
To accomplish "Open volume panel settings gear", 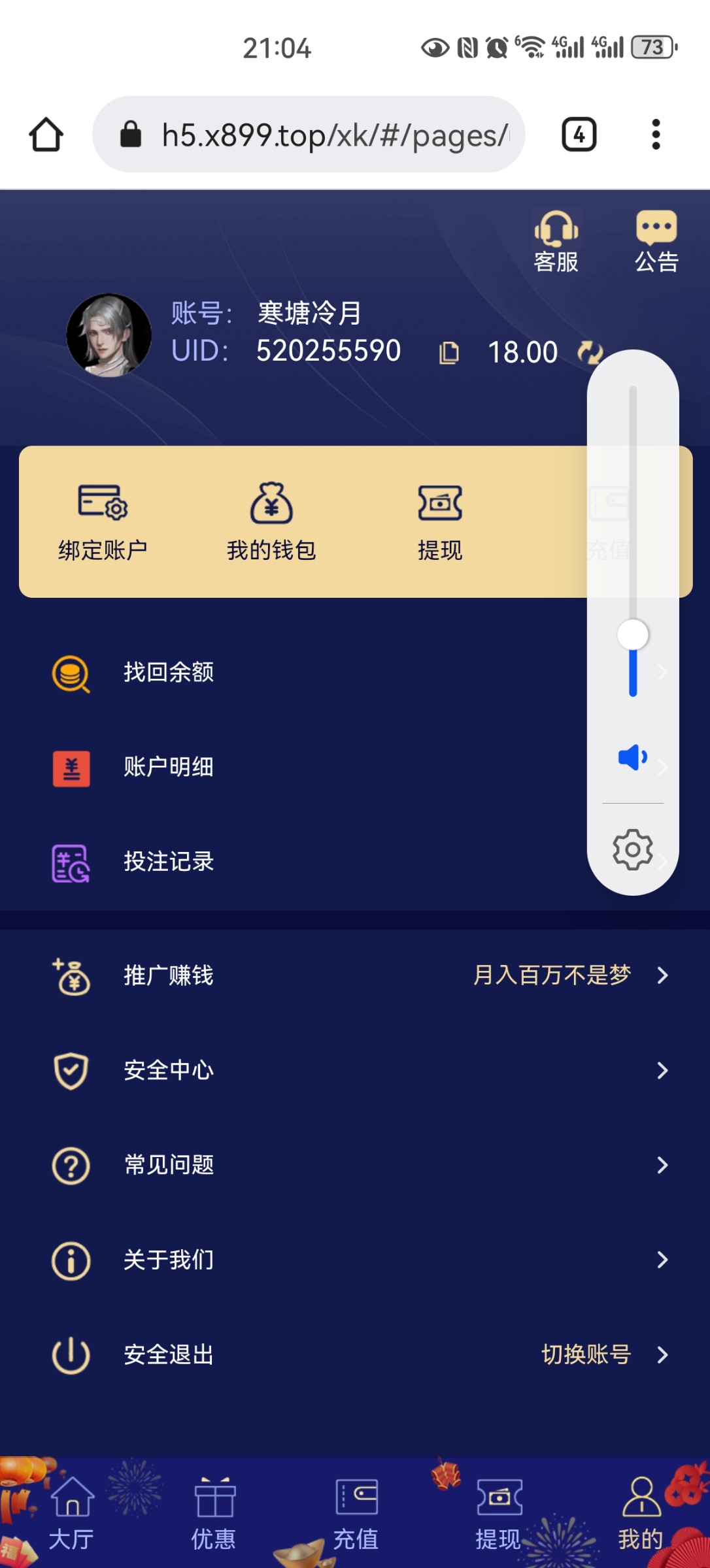I will [632, 849].
